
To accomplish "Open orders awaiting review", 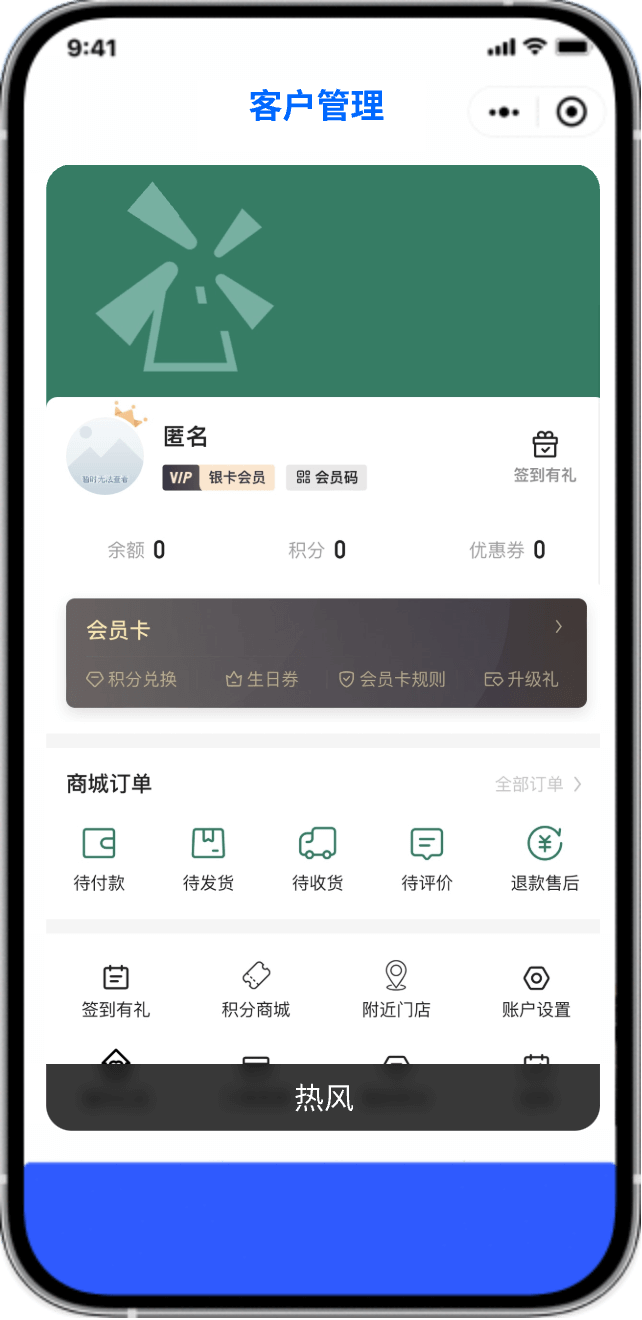I will tap(427, 858).
